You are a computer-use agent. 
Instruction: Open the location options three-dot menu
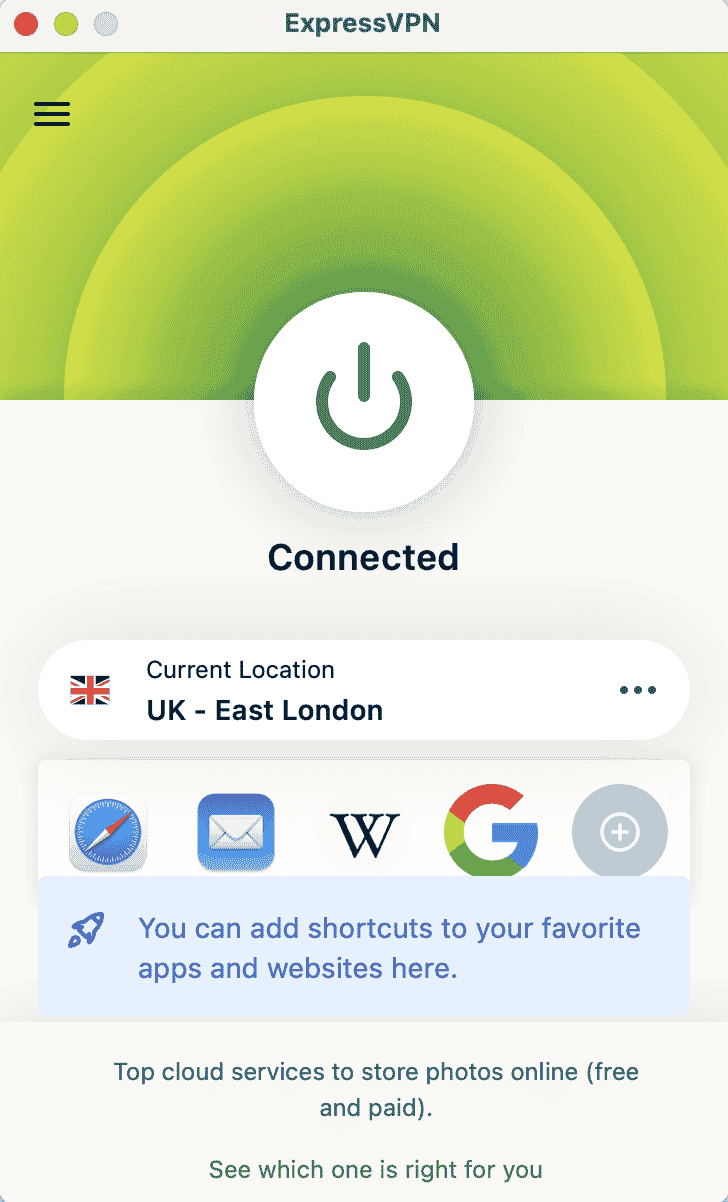pyautogui.click(x=638, y=690)
